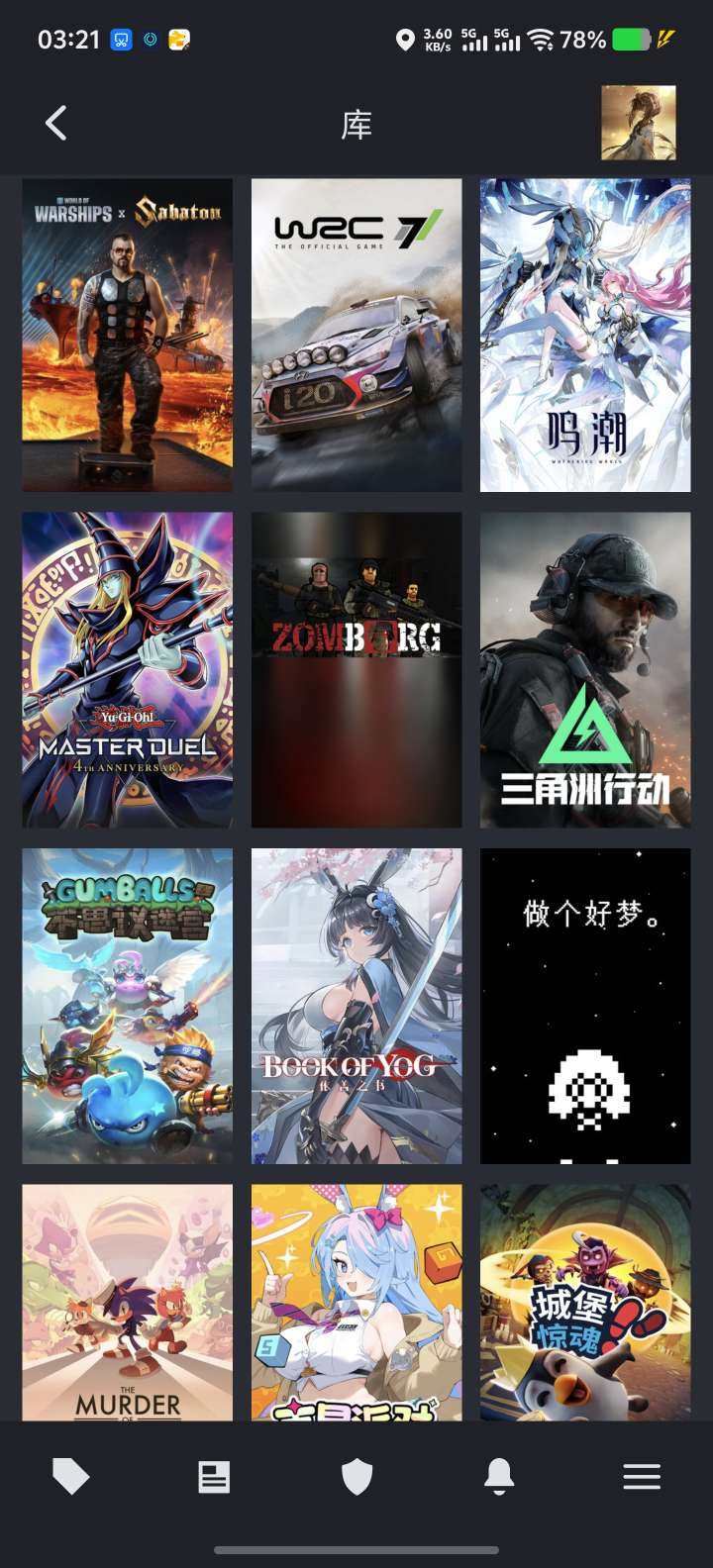The height and width of the screenshot is (1568, 713).
Task: Open Wuthering Waves (鸣潮) game cover
Action: 584,335
